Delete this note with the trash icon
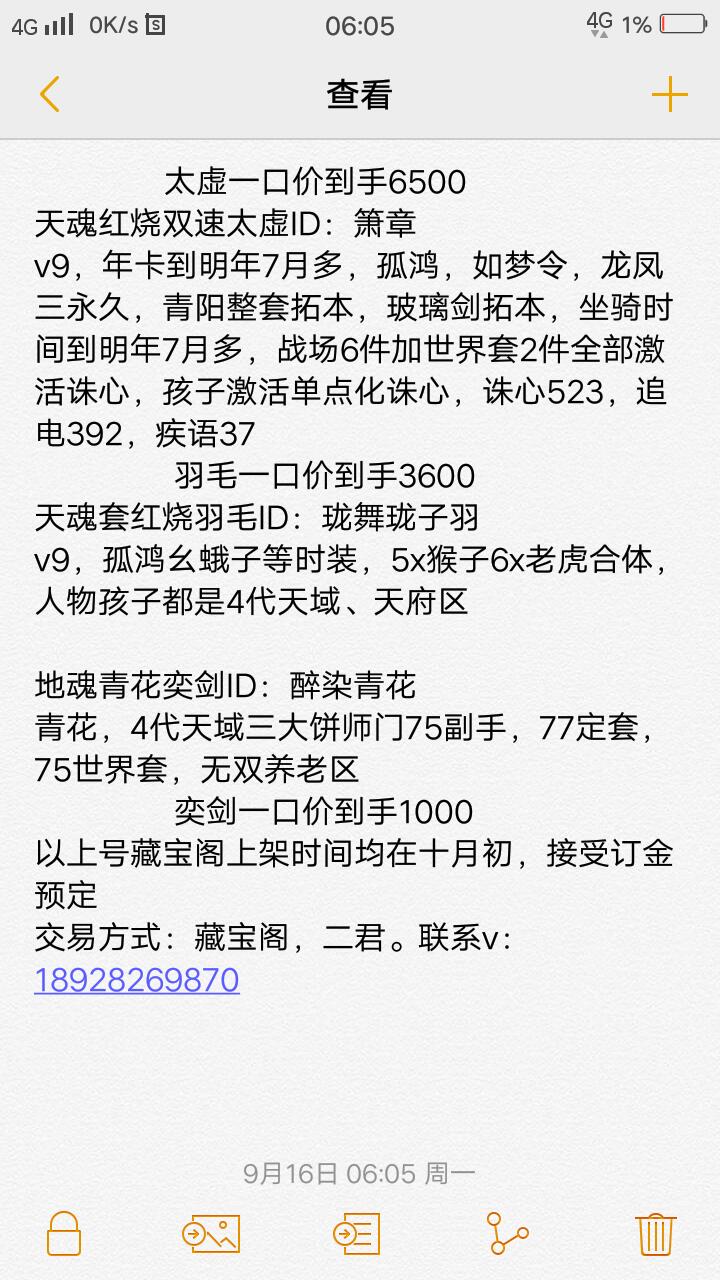Image resolution: width=720 pixels, height=1280 pixels. coord(655,1233)
